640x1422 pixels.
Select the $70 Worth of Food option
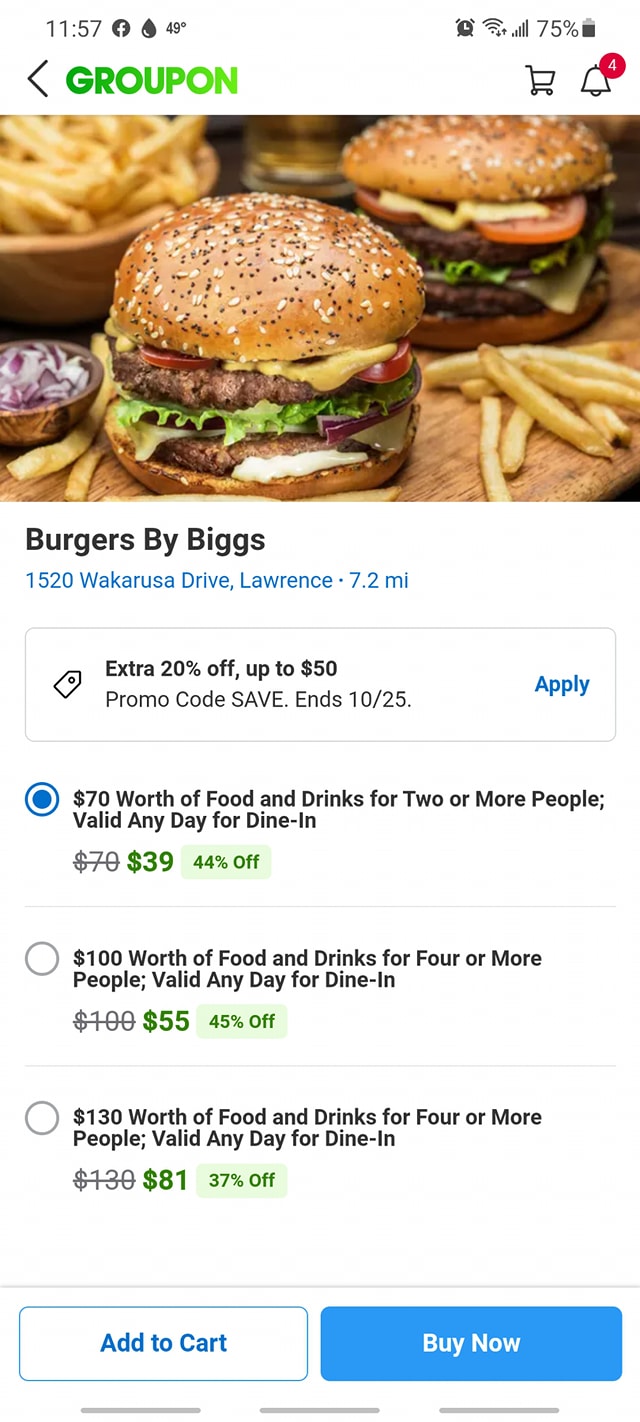coord(42,800)
